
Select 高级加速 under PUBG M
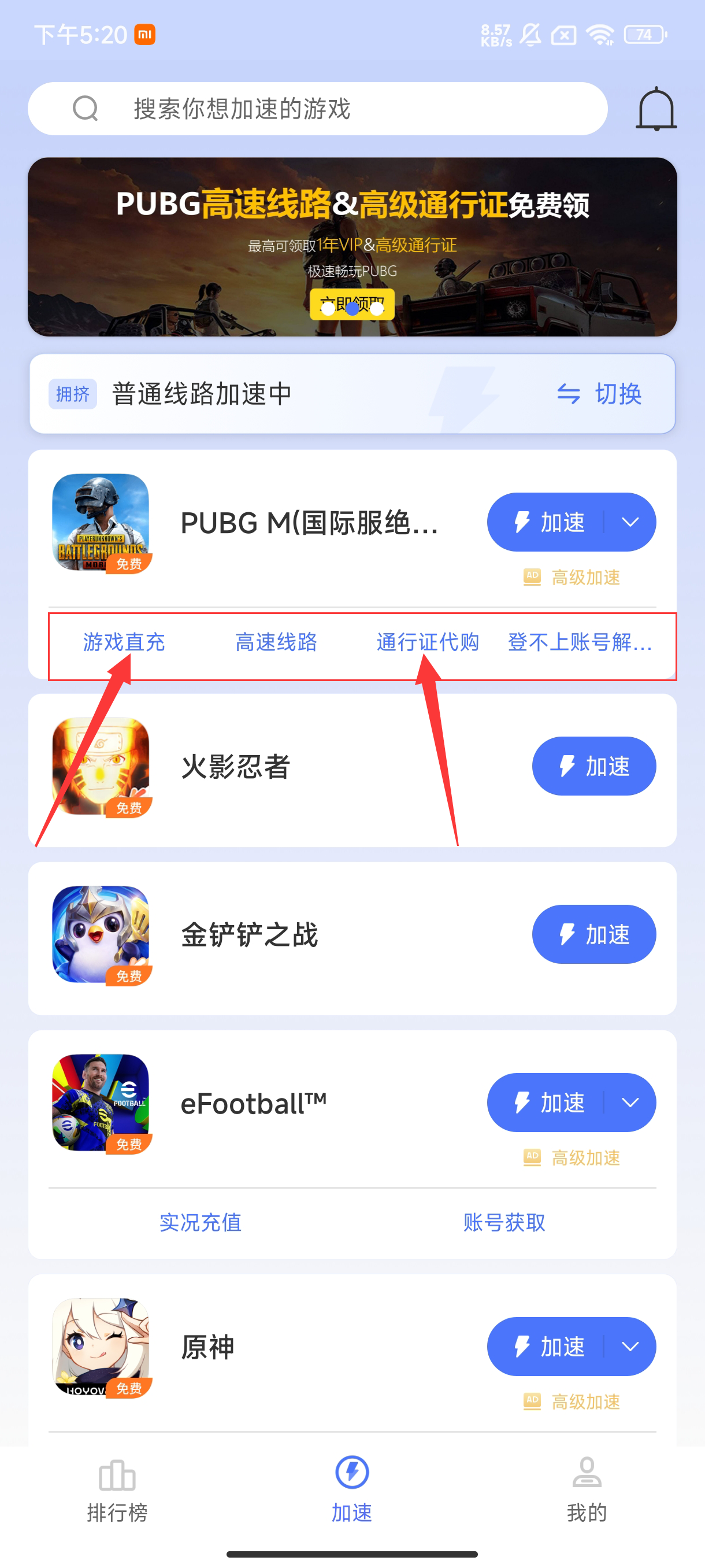[573, 577]
